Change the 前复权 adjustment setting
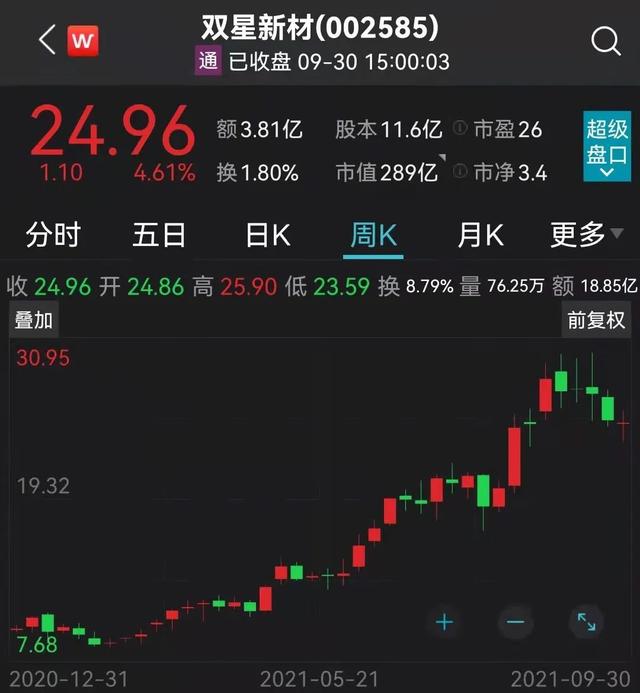640x693 pixels. click(x=596, y=321)
